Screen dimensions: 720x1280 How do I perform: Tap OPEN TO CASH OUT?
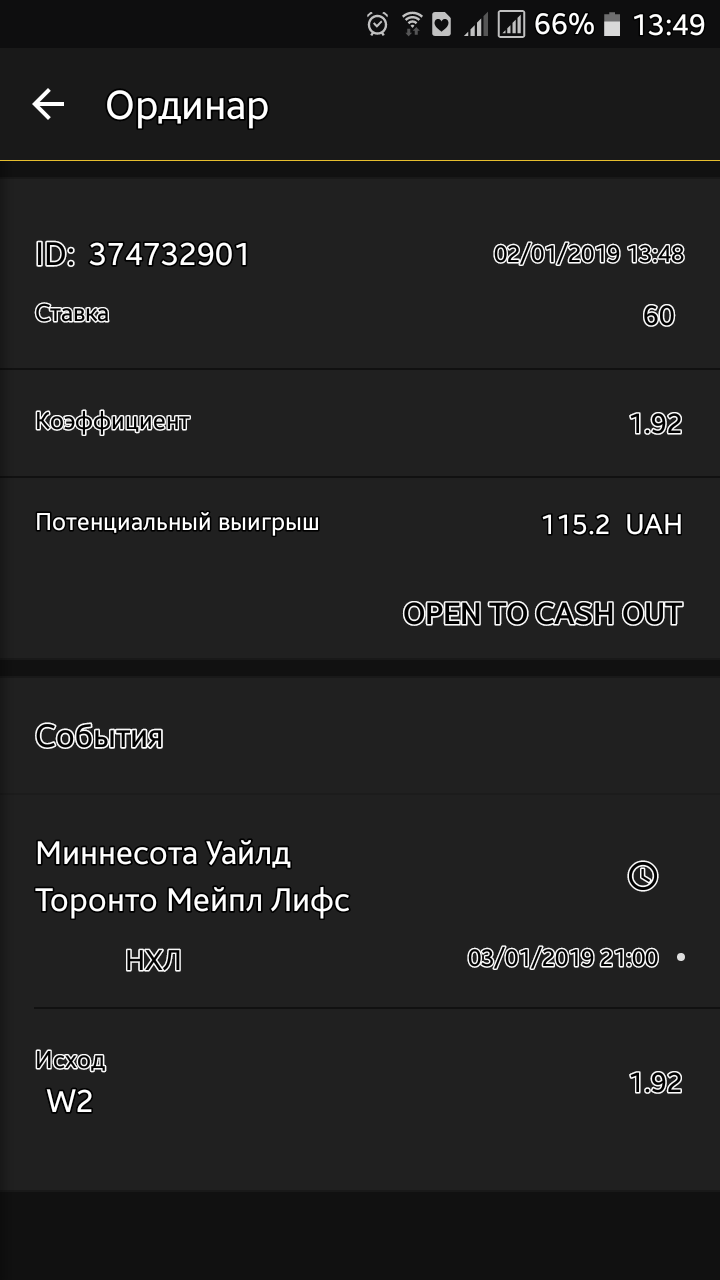[x=543, y=613]
